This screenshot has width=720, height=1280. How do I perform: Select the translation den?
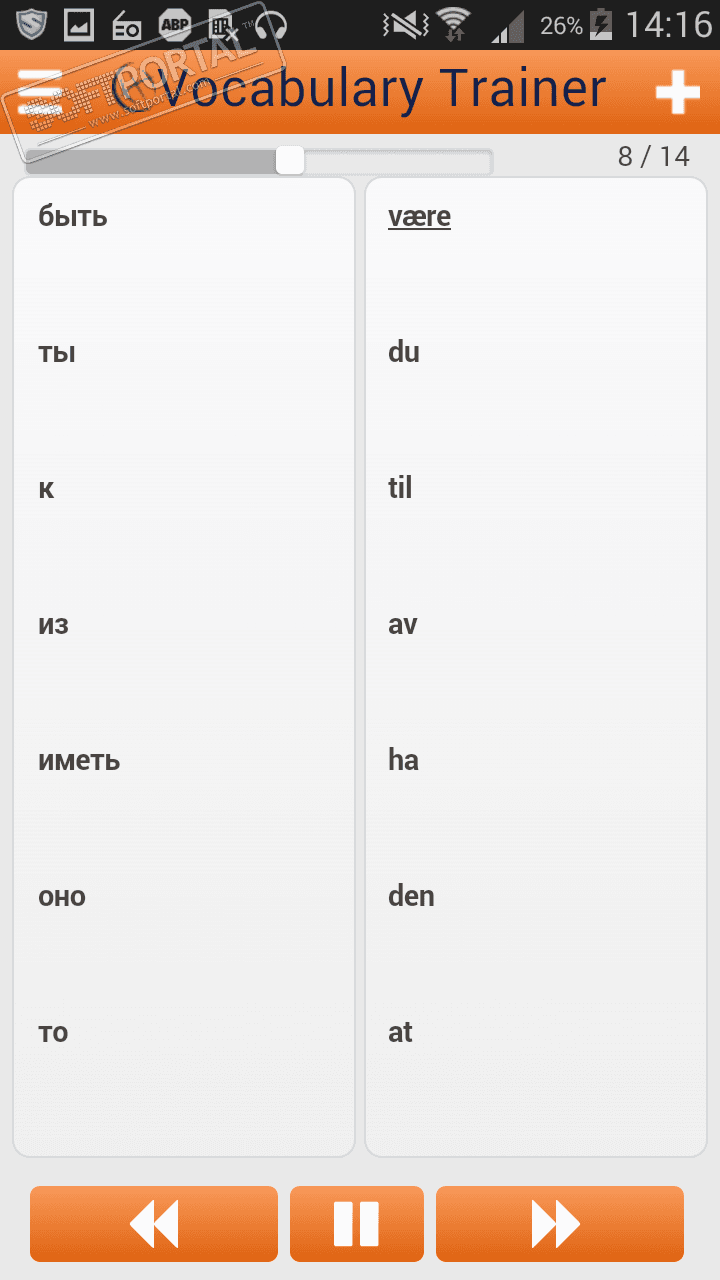pyautogui.click(x=411, y=896)
